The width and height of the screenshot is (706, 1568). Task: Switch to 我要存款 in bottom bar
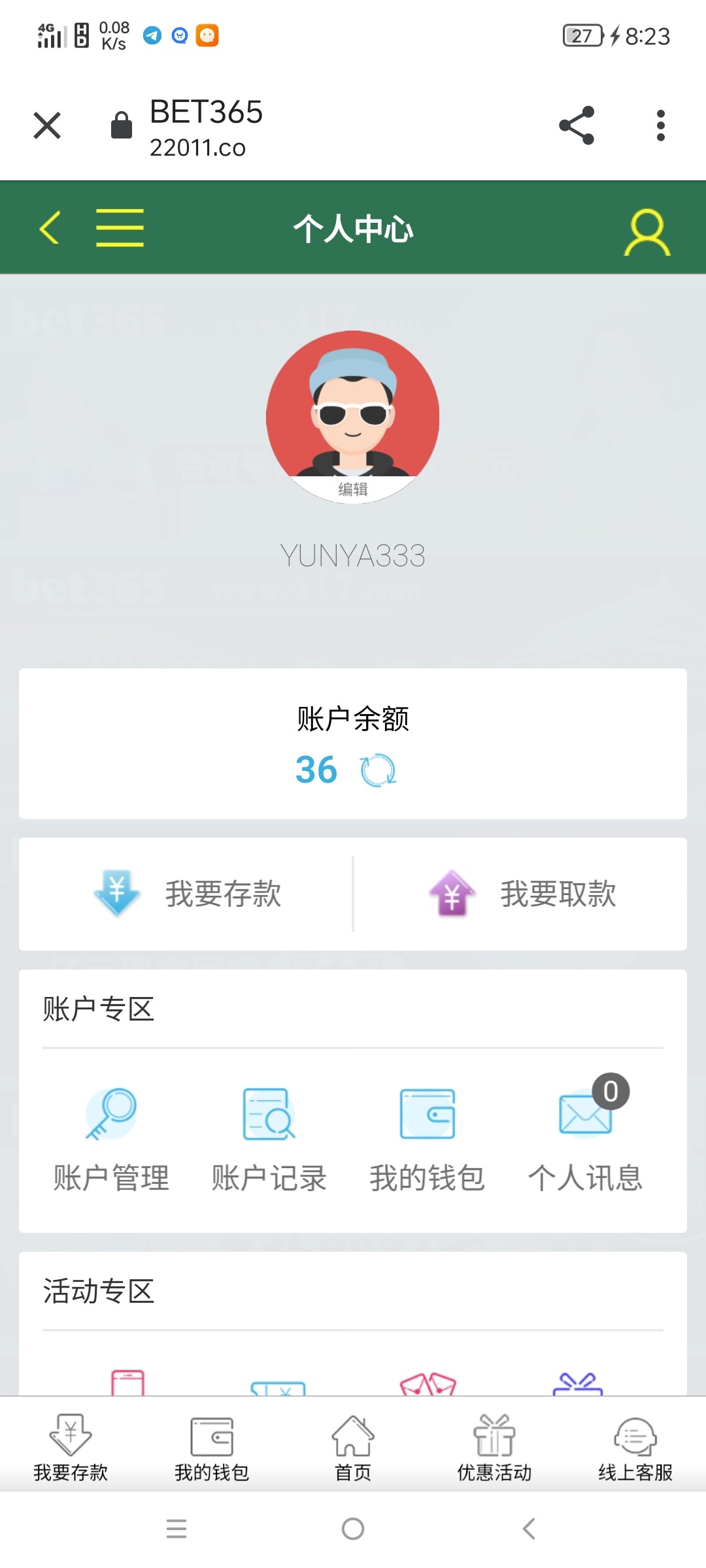tap(71, 1445)
